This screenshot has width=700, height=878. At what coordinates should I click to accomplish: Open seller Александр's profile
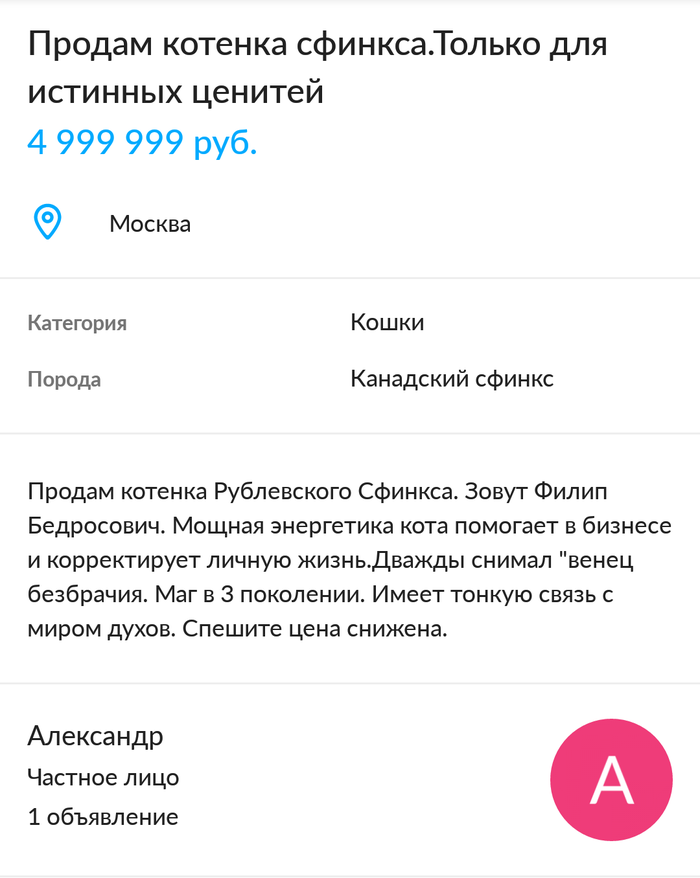[x=95, y=737]
